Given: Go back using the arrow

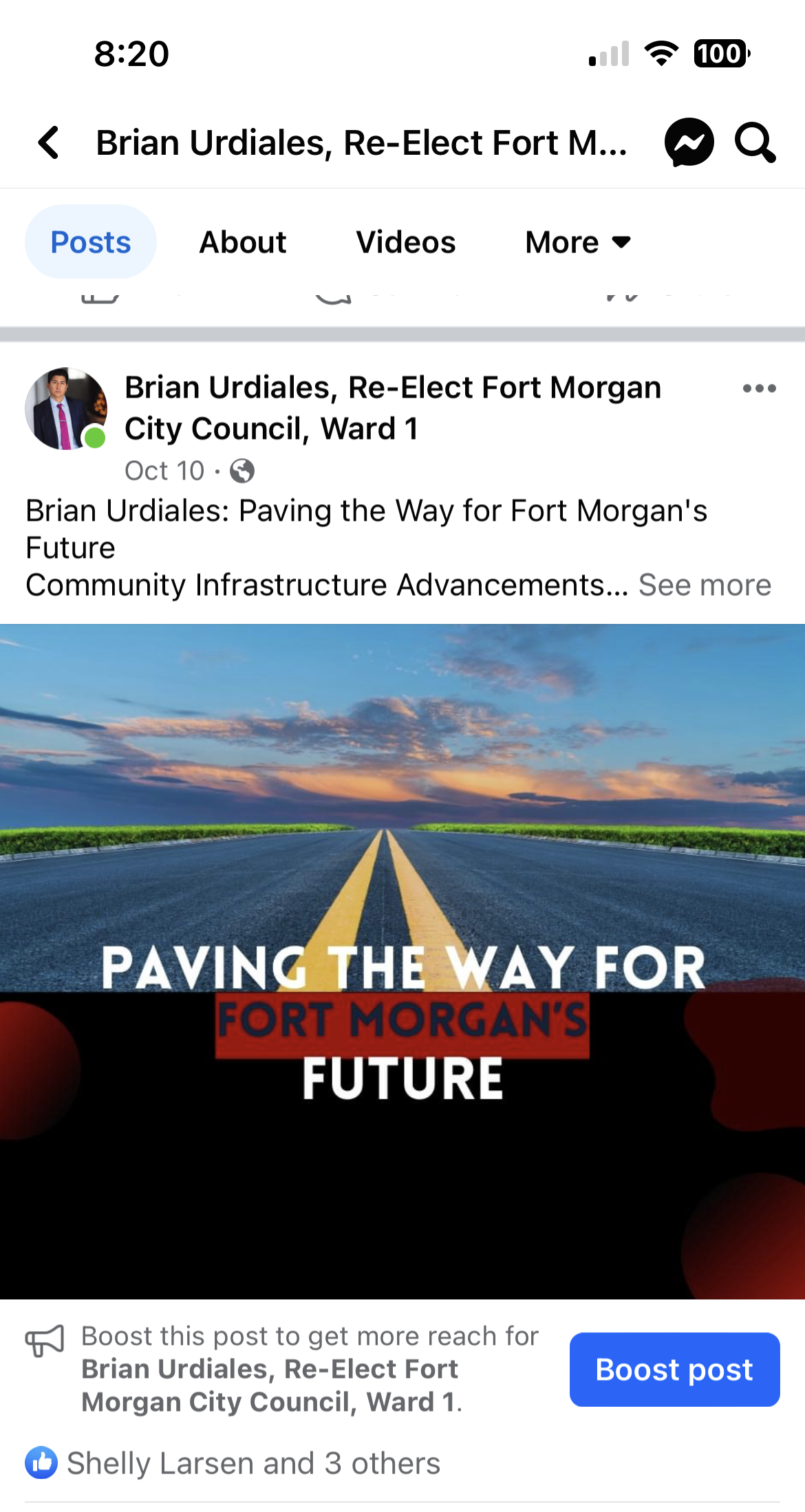Looking at the screenshot, I should click(49, 142).
